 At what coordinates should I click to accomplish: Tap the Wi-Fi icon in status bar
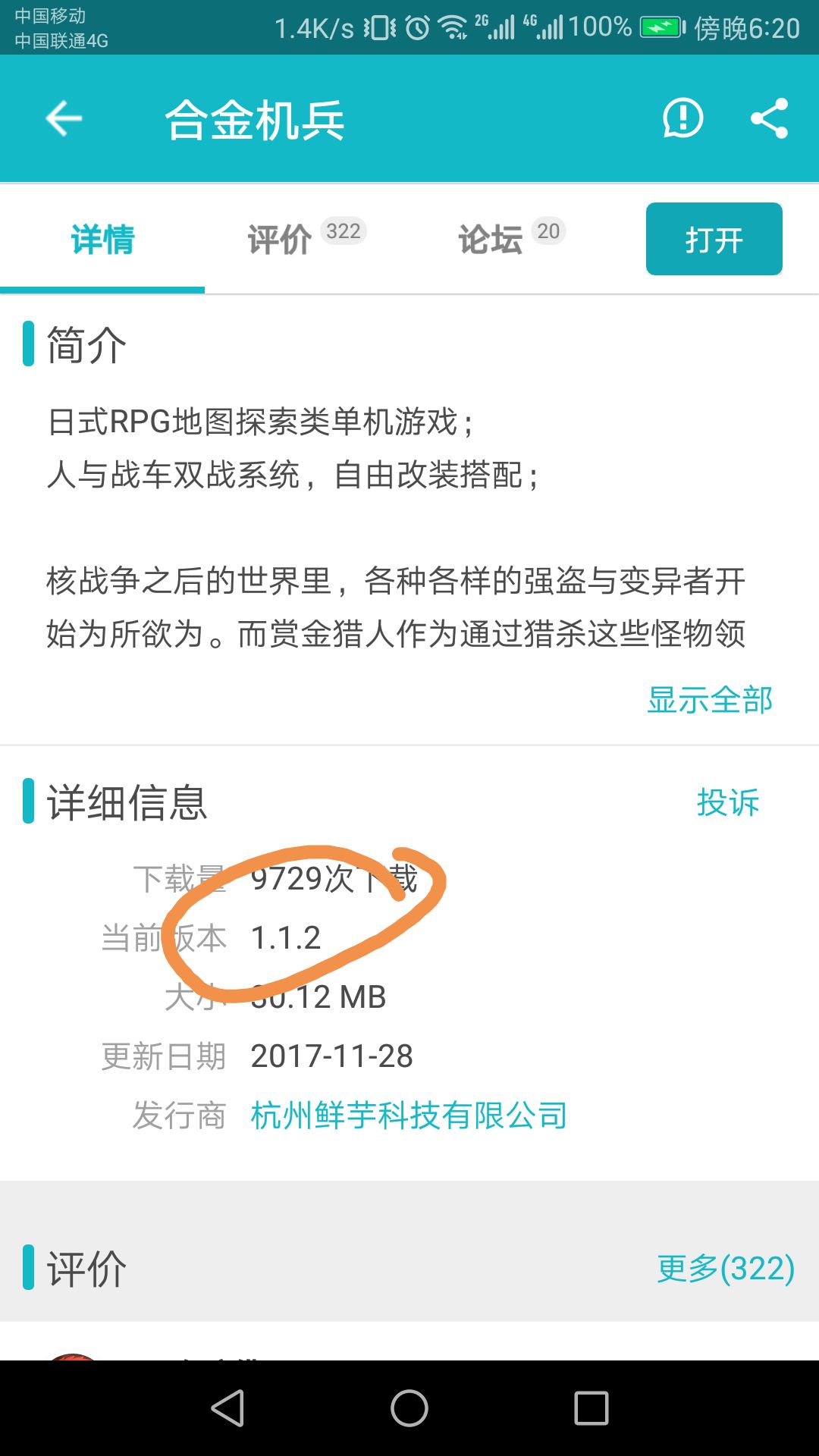point(453,25)
